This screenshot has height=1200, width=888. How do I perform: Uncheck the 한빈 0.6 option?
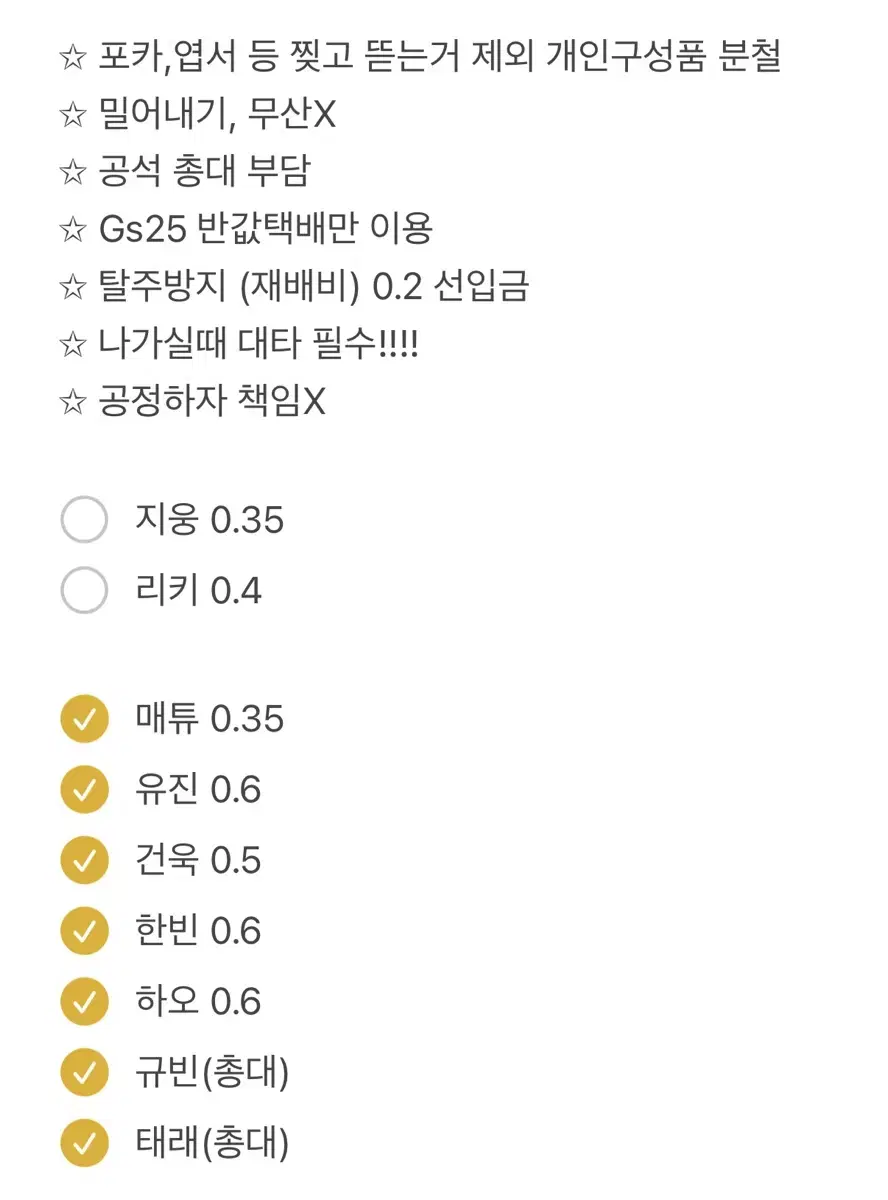point(84,930)
